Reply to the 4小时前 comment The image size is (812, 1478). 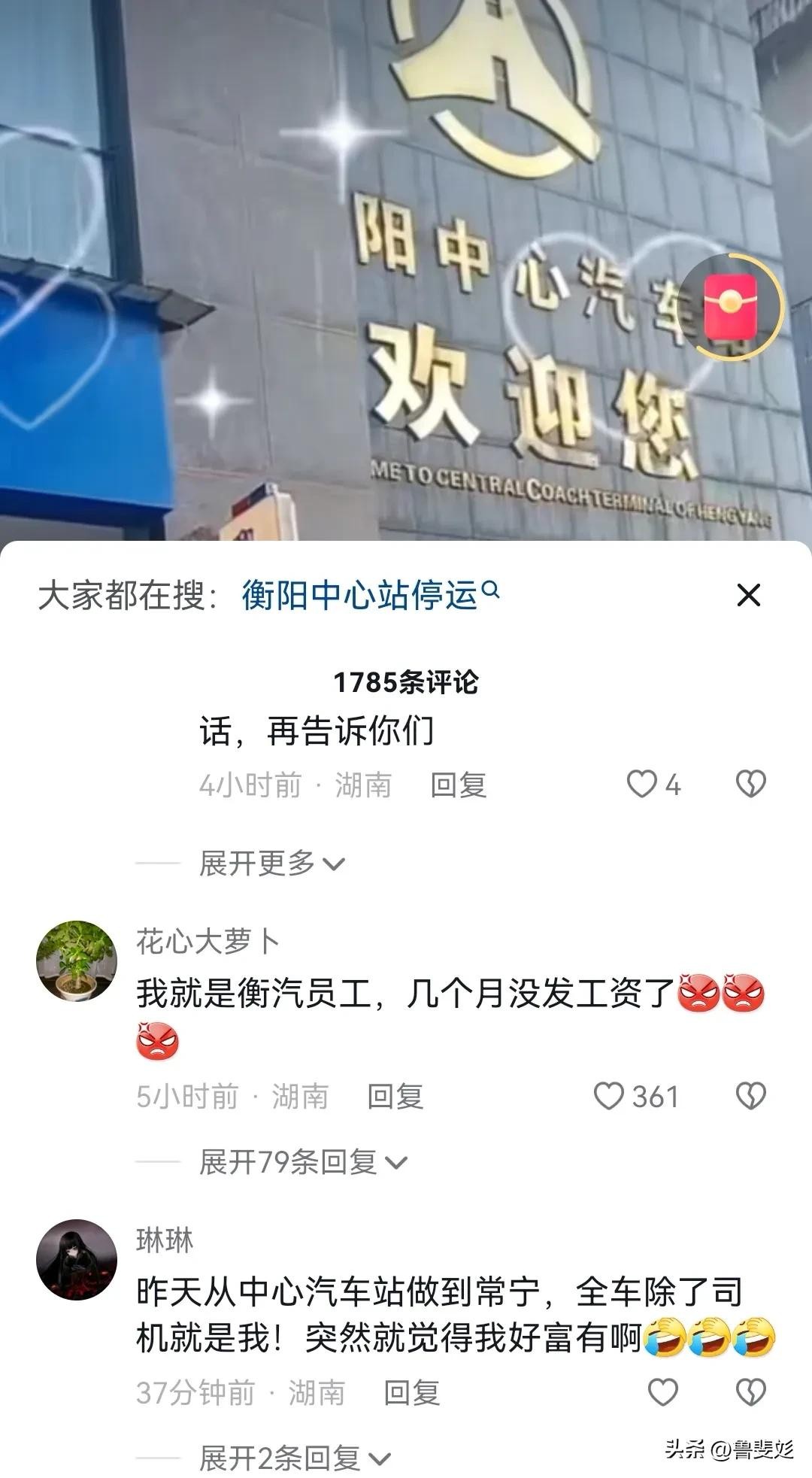458,785
